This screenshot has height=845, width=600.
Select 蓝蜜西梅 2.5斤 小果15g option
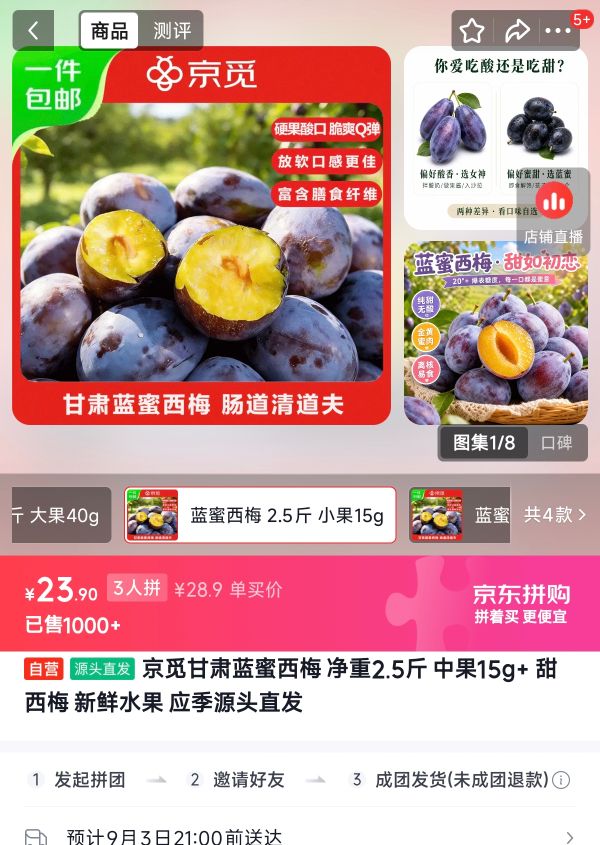click(x=260, y=515)
